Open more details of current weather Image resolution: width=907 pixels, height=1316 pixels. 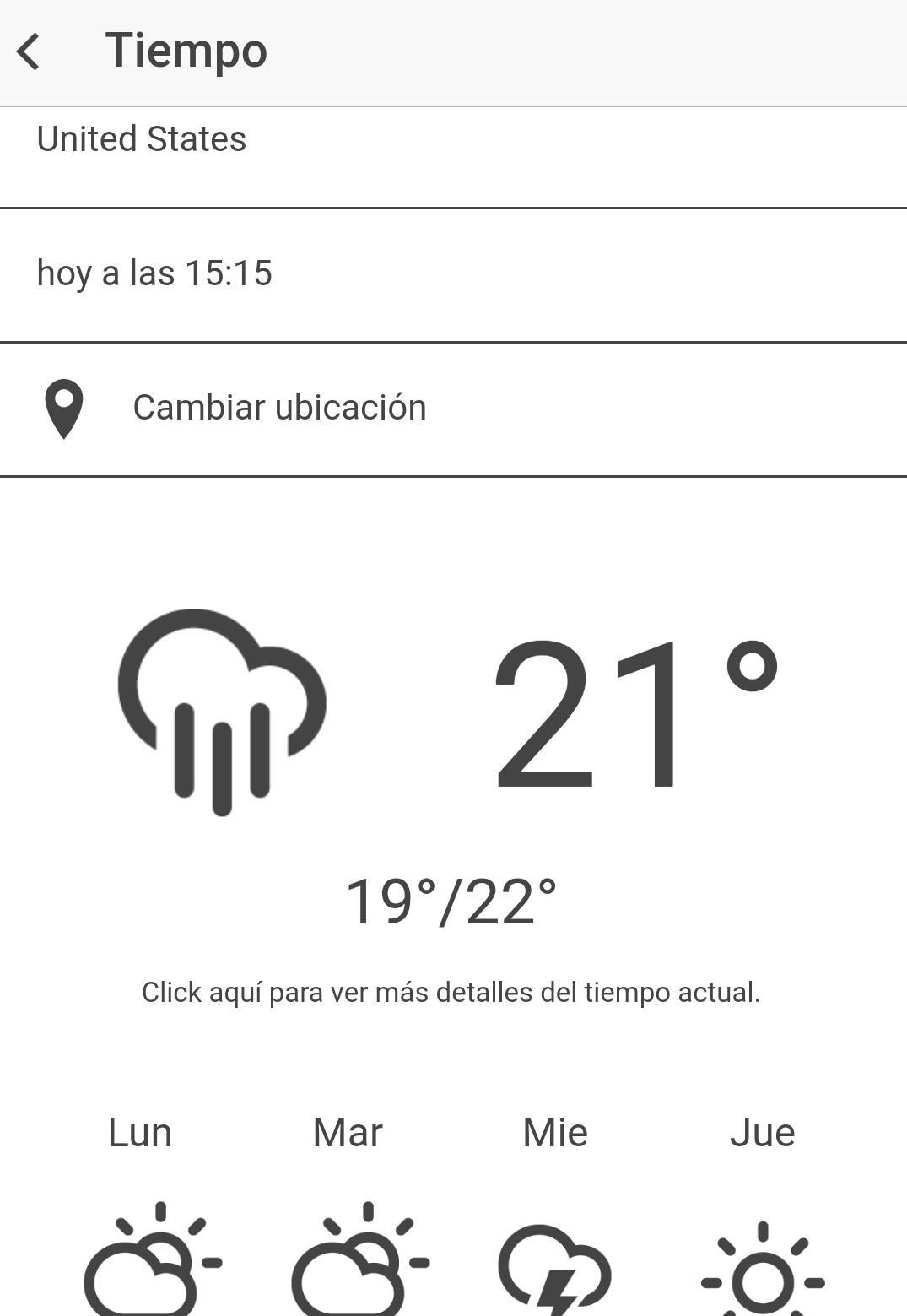tap(452, 993)
